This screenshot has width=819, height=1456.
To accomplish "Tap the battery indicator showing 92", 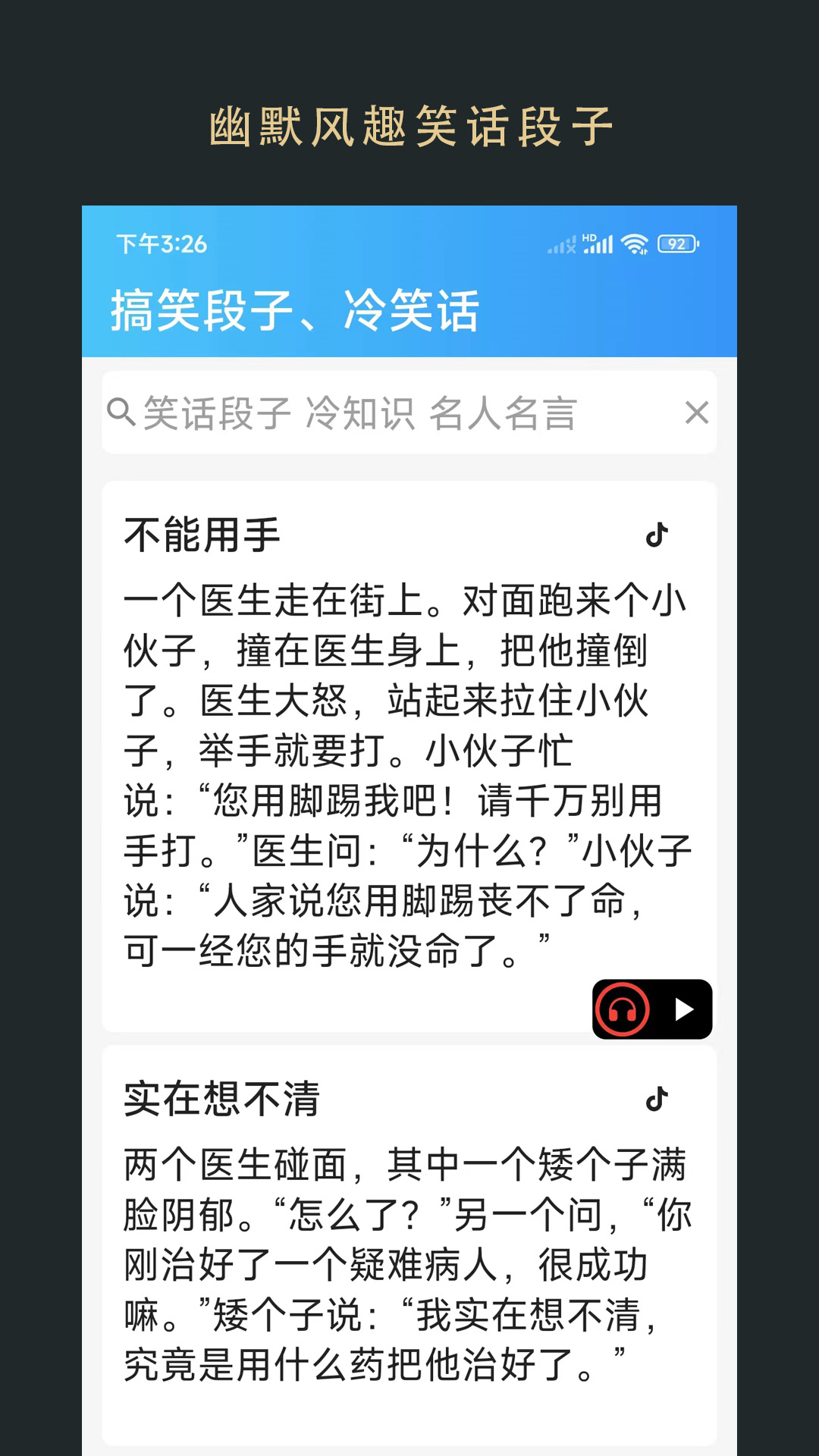I will 677,244.
